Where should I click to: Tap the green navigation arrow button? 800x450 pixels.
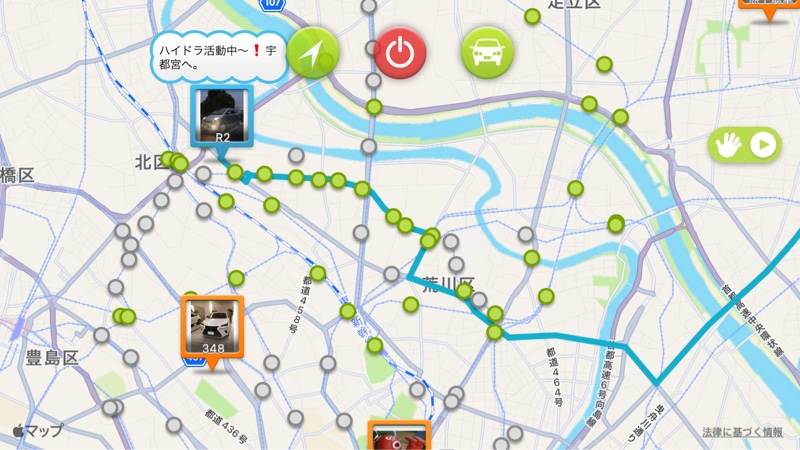tap(313, 51)
